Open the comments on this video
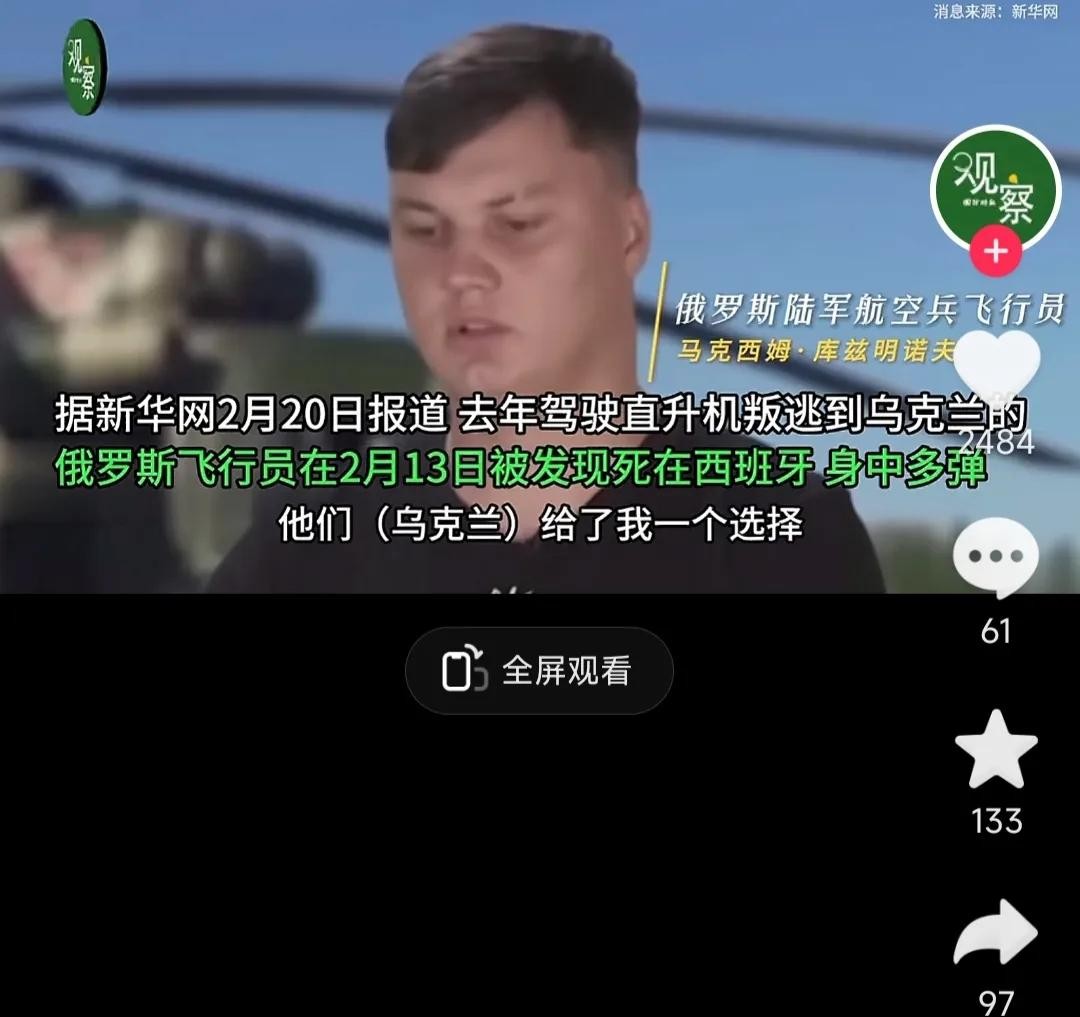 coord(995,559)
